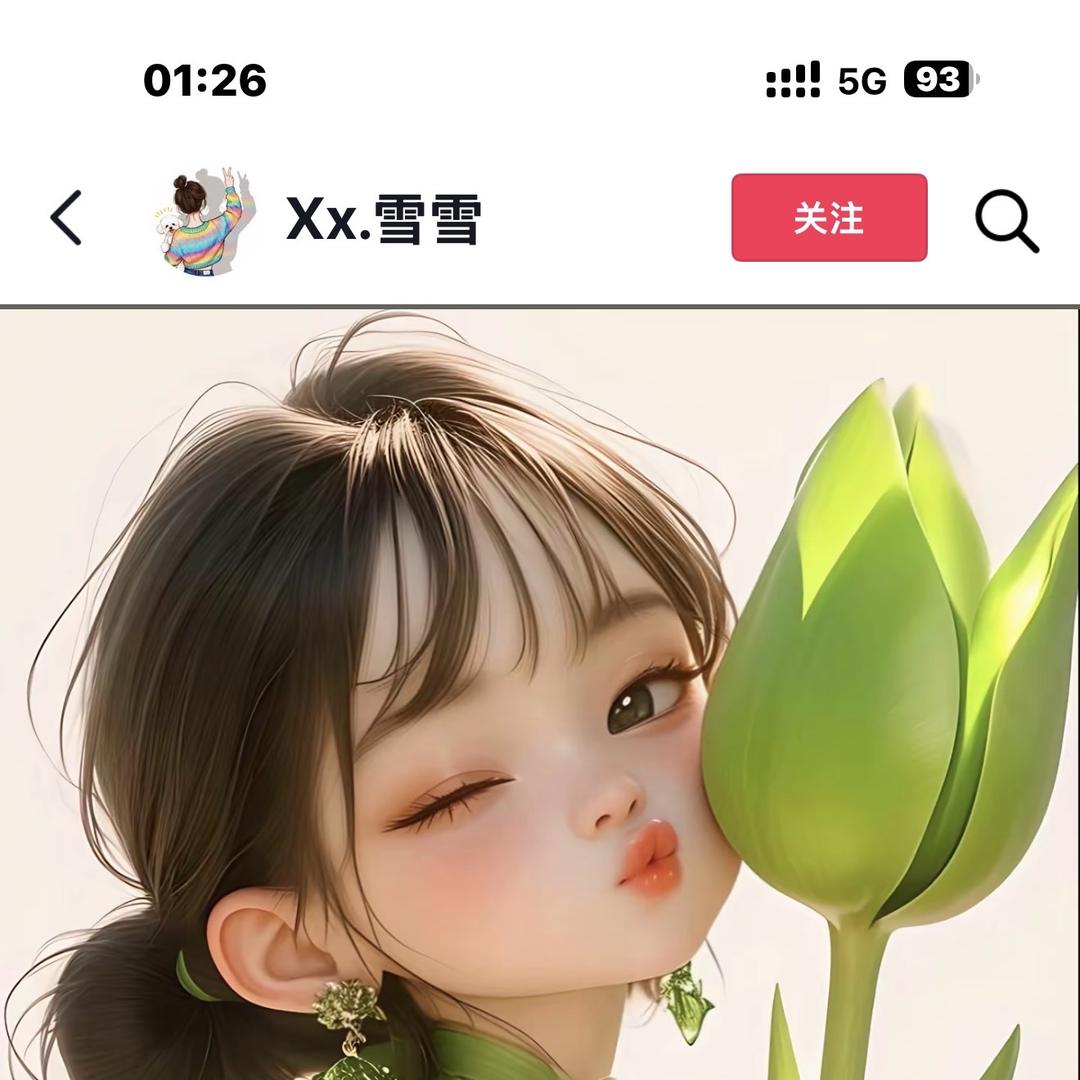Open the search magnifier icon
The height and width of the screenshot is (1080, 1080).
coord(1006,220)
